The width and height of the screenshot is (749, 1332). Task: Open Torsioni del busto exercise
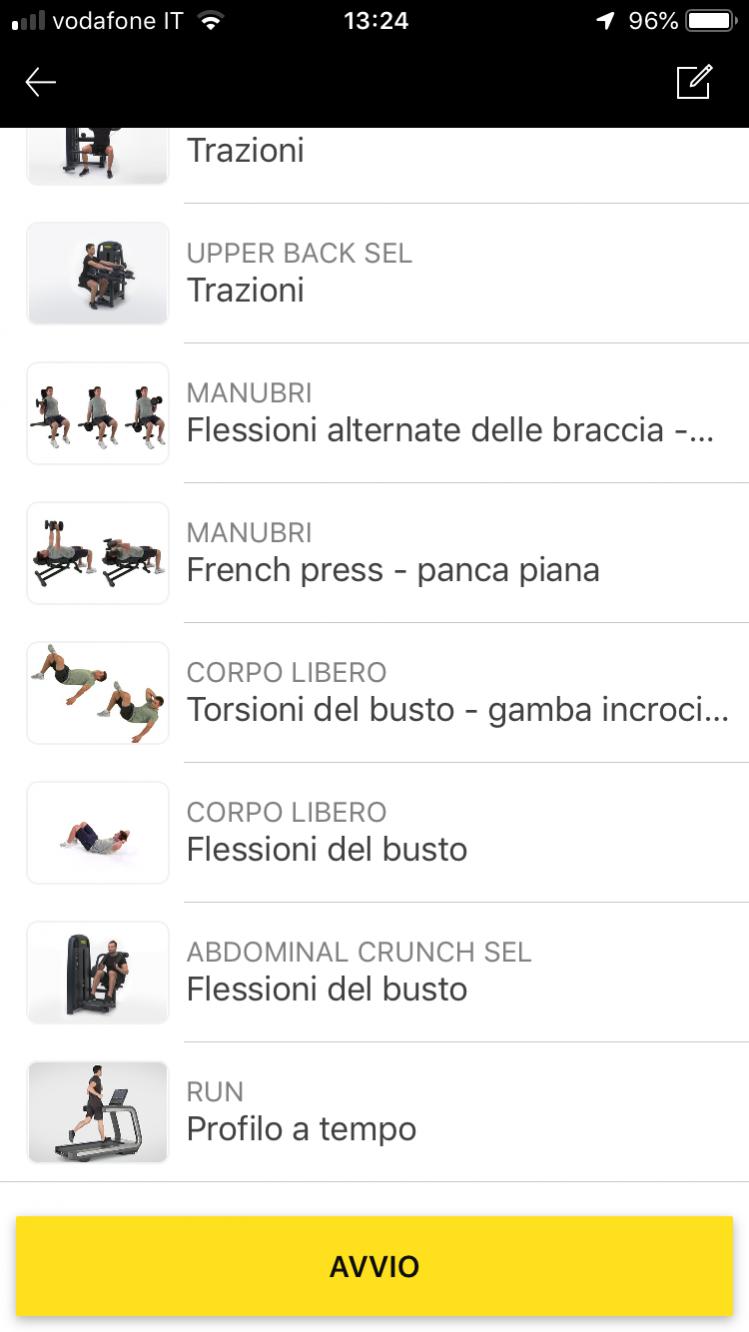click(374, 693)
